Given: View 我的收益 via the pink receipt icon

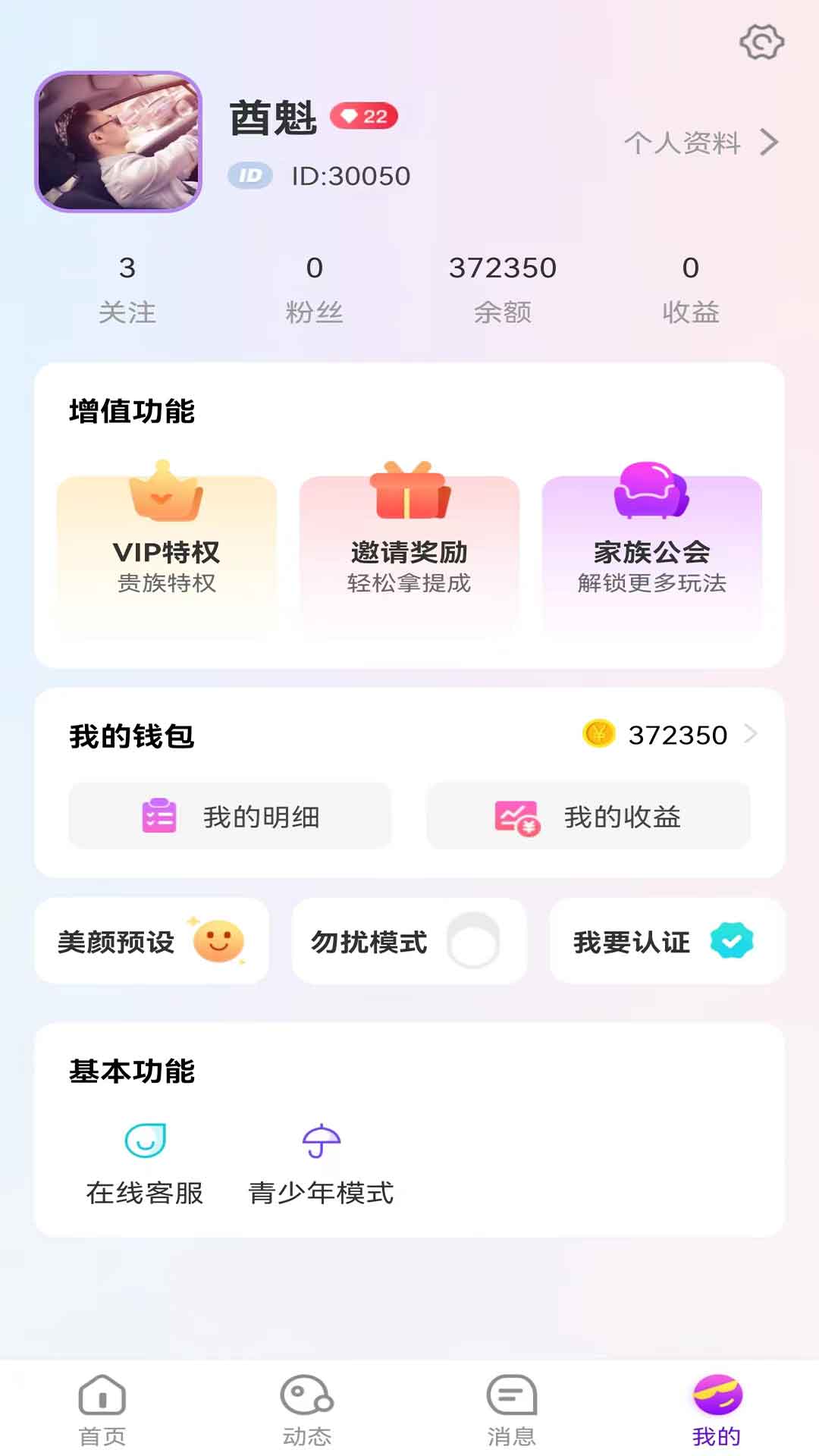Looking at the screenshot, I should [x=516, y=816].
